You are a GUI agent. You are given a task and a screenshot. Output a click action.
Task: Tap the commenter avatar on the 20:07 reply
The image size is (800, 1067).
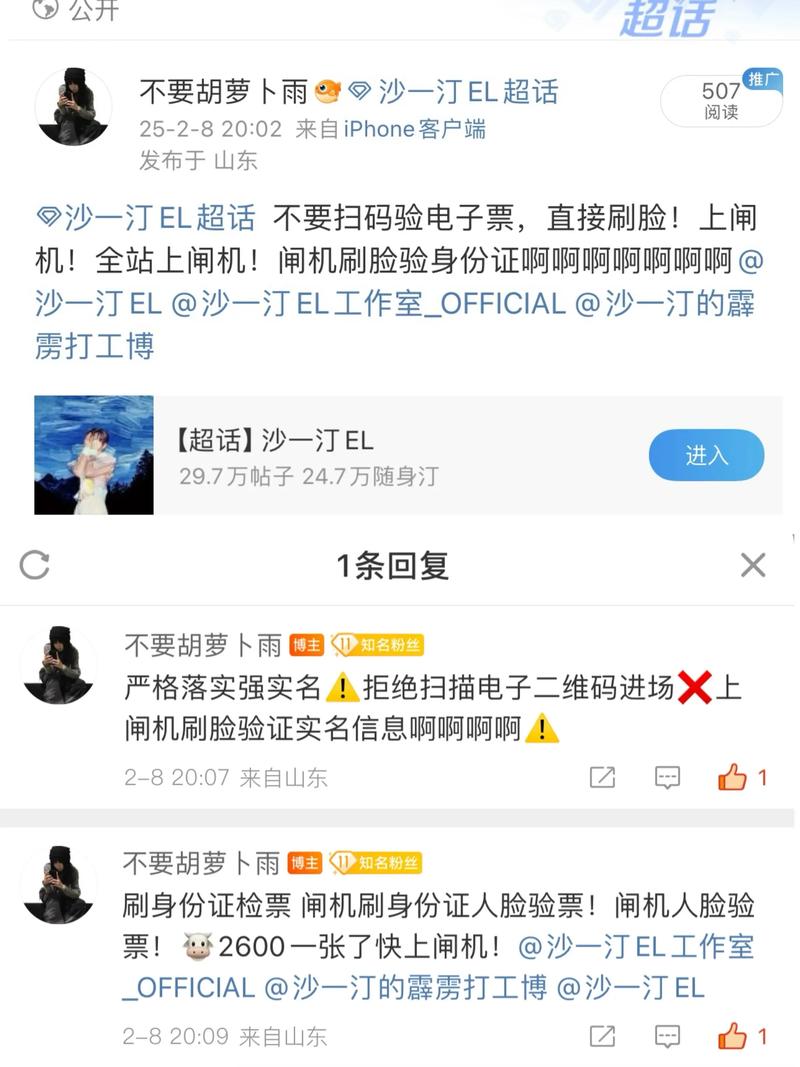(59, 666)
